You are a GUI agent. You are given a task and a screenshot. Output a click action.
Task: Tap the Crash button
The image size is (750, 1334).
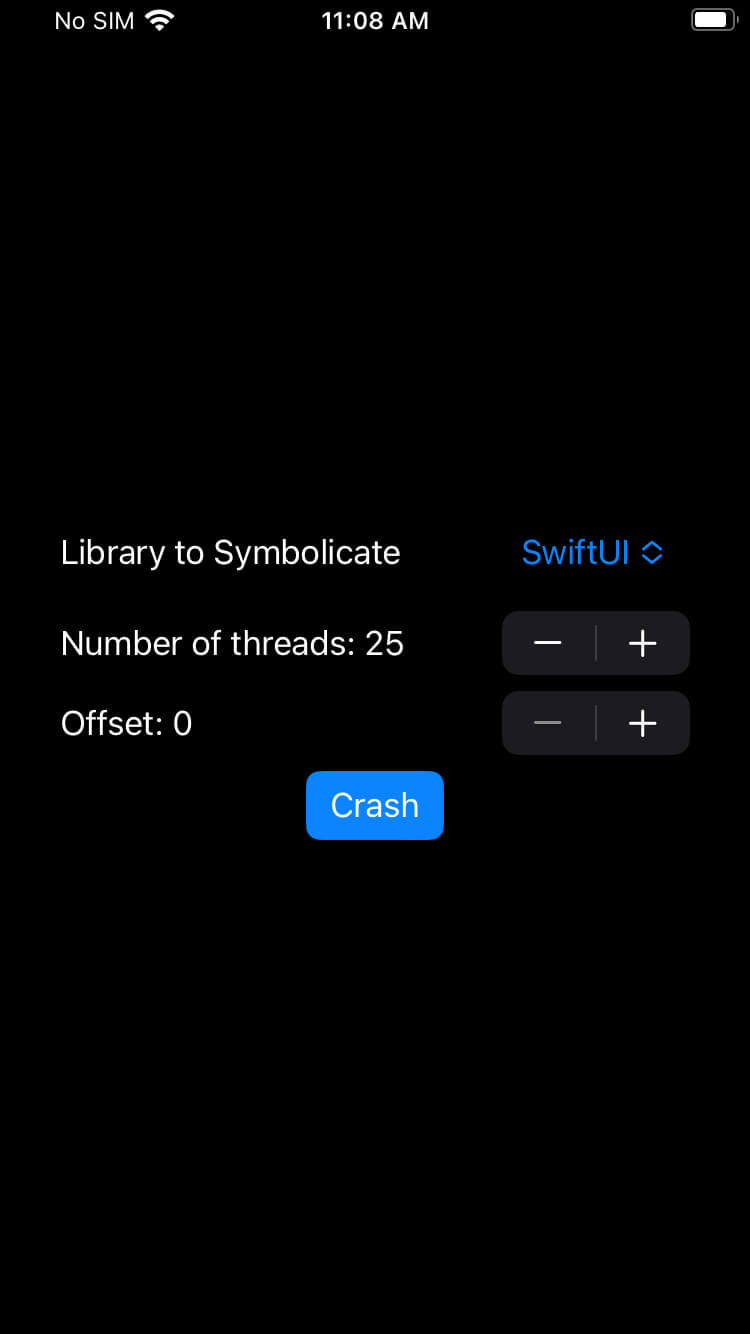pyautogui.click(x=374, y=805)
